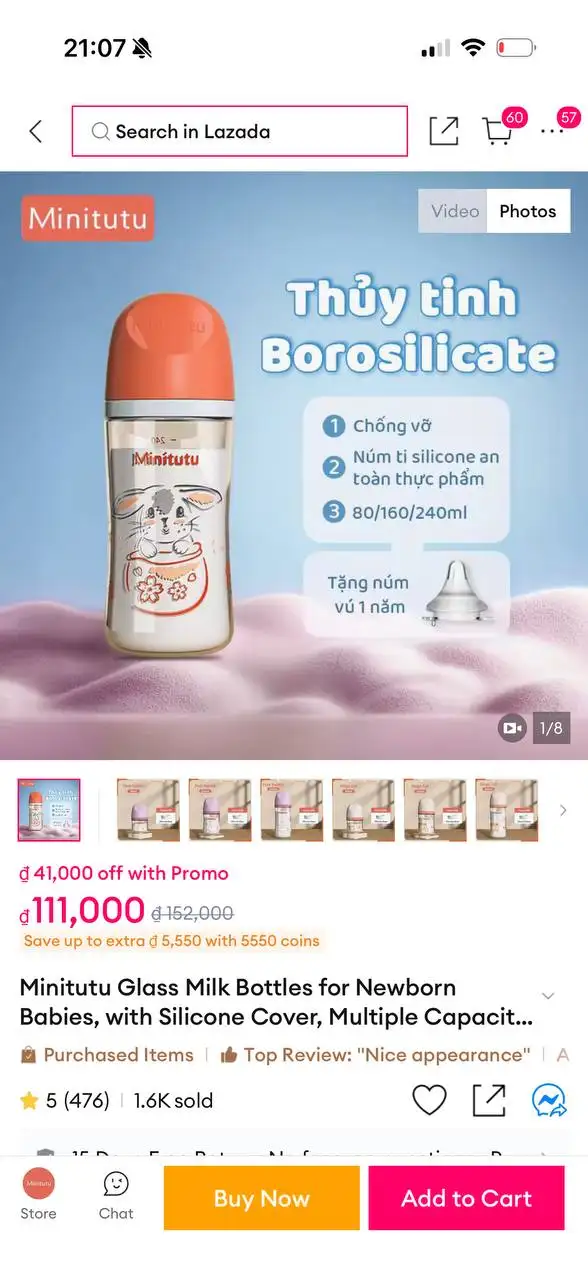Switch to the Photos tab
This screenshot has width=588, height=1280.
tap(528, 211)
